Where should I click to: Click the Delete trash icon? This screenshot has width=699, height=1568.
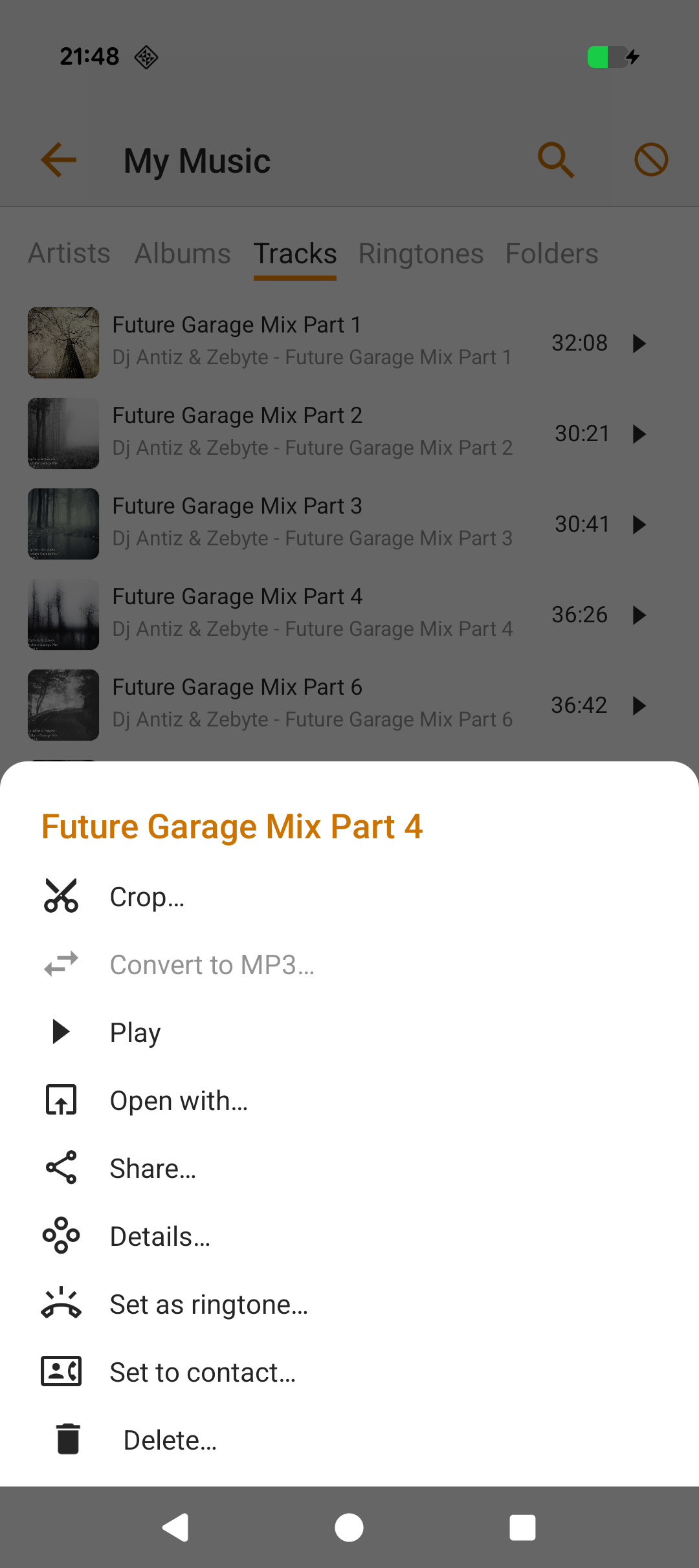coord(67,1440)
